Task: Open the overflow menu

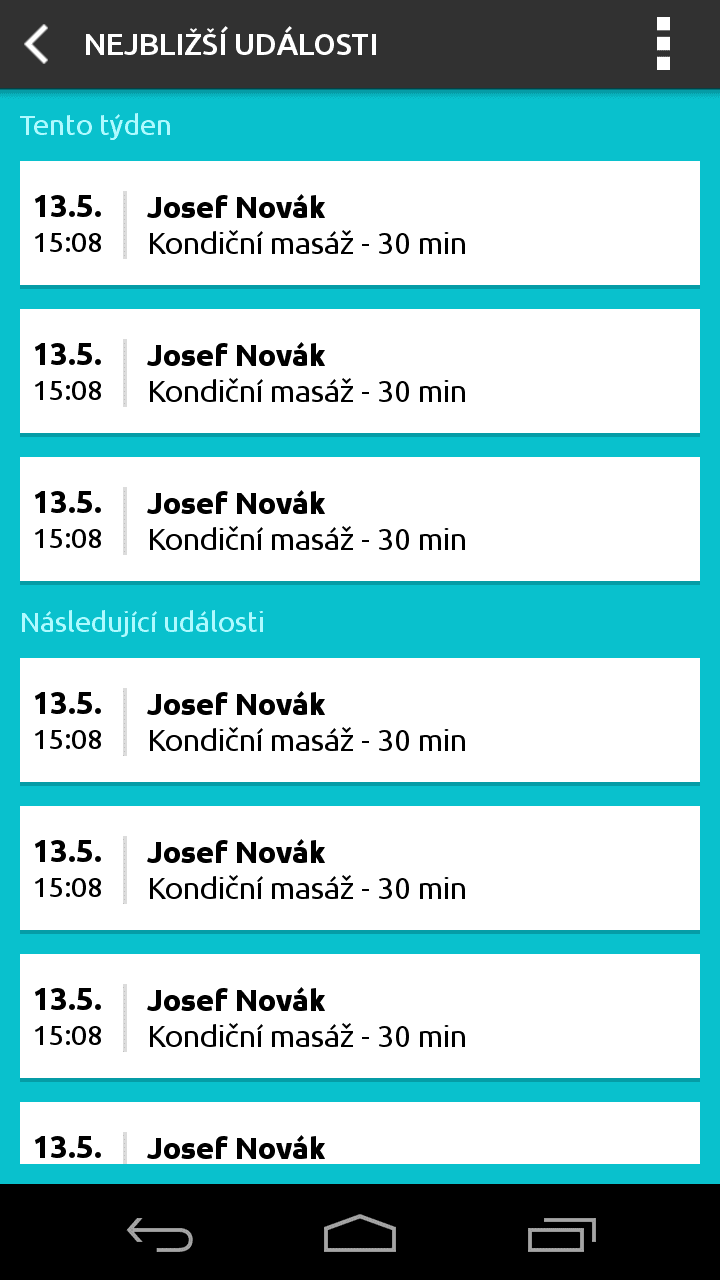Action: tap(662, 45)
